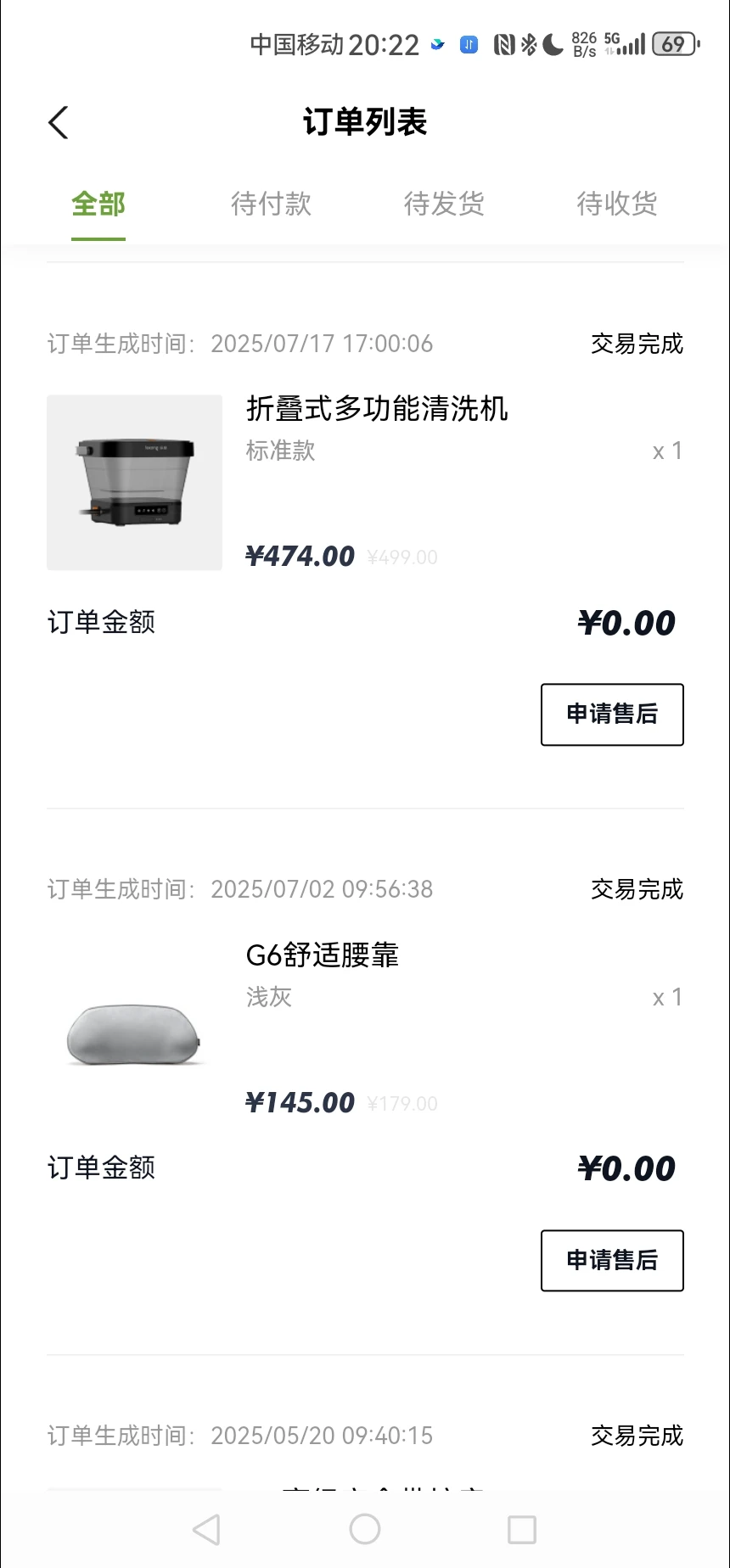Open the 折叠式多功能清洗机 order
Image resolution: width=730 pixels, height=1568 pixels.
coord(377,409)
